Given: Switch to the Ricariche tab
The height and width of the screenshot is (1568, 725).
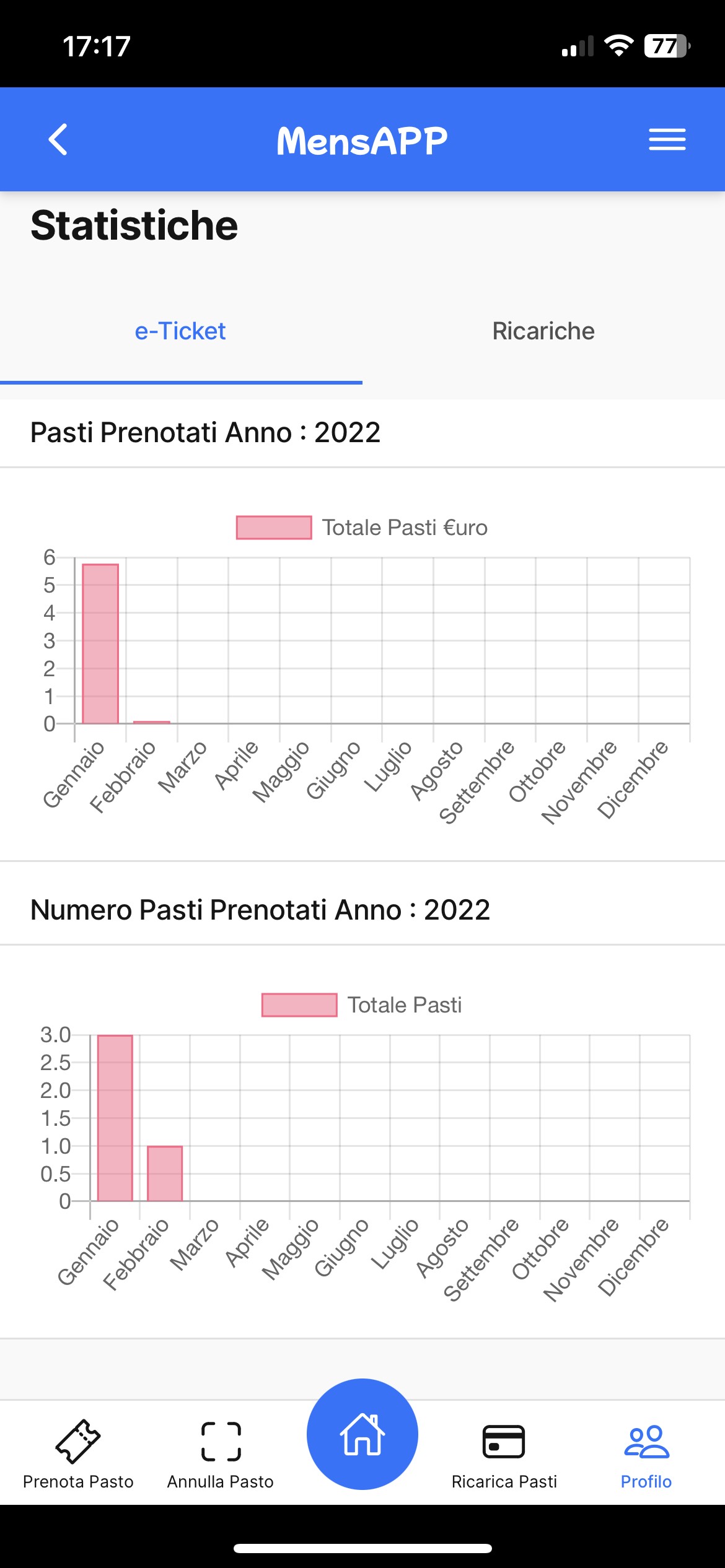Looking at the screenshot, I should click(x=543, y=331).
